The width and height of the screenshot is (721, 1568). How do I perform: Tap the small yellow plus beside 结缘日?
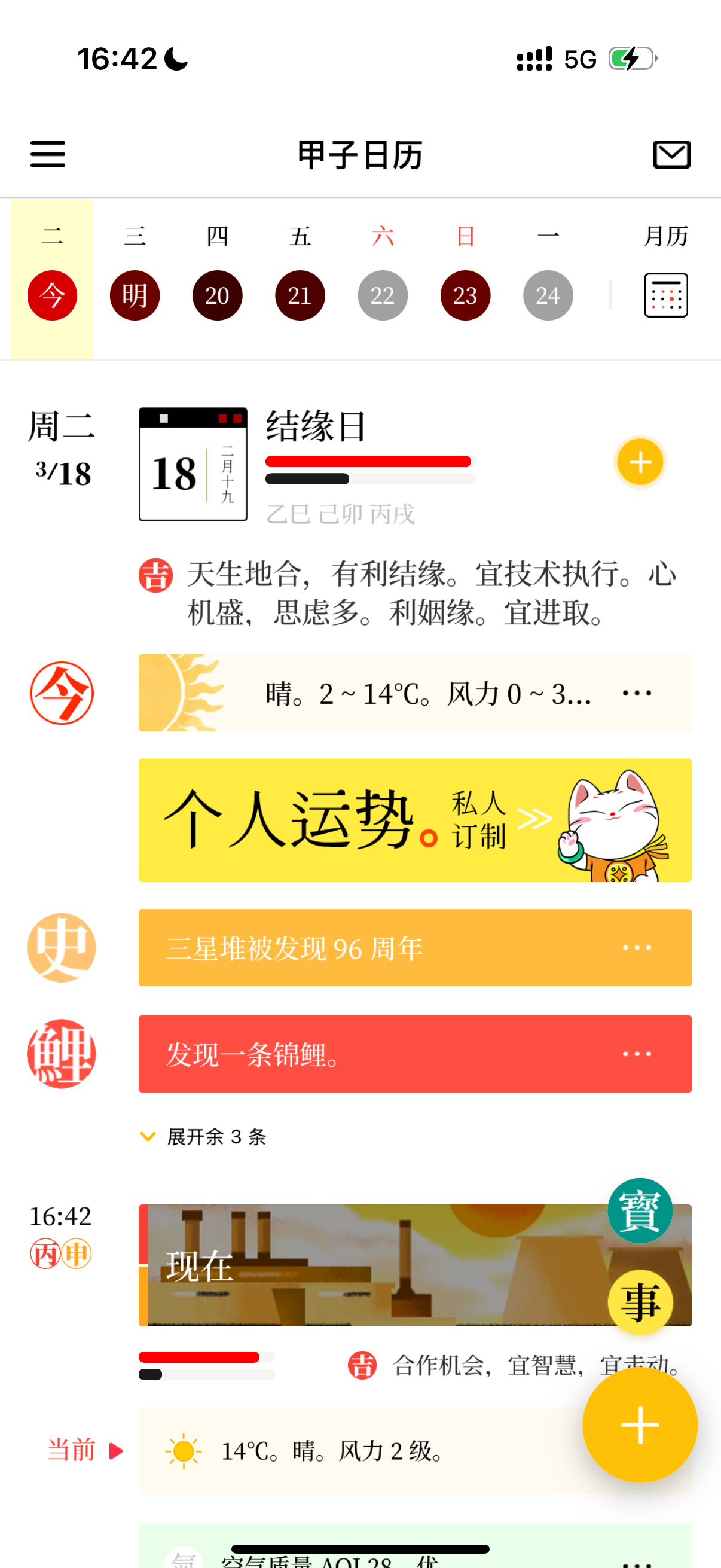640,463
